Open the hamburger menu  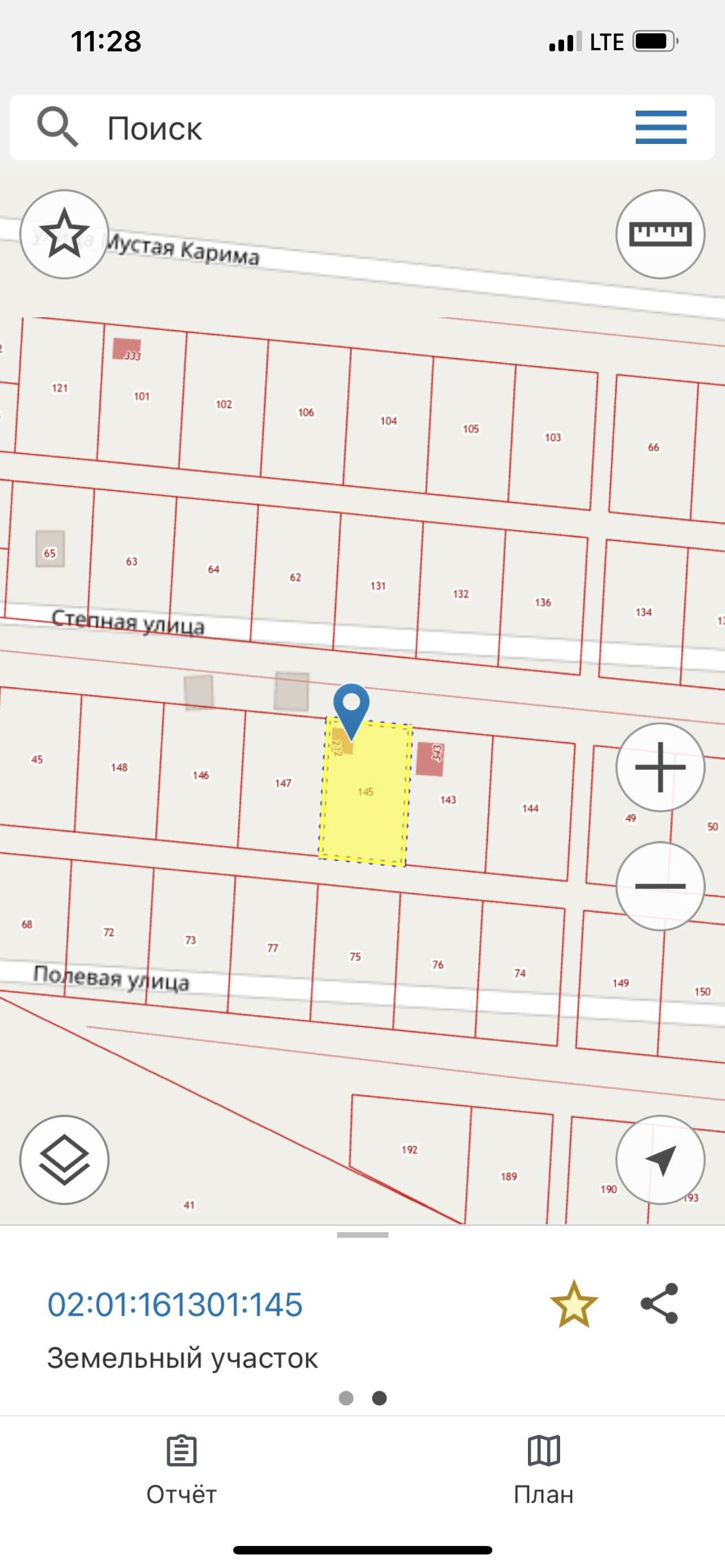click(661, 127)
